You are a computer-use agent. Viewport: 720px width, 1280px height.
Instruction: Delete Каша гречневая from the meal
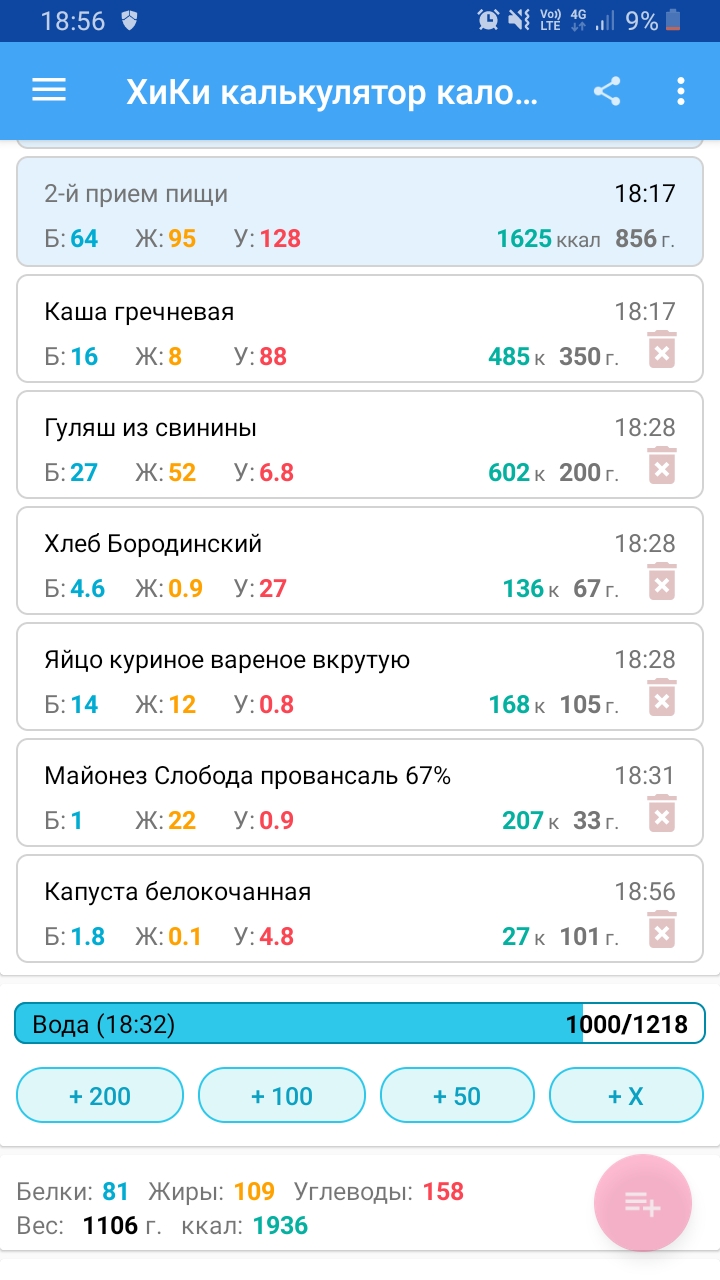coord(661,350)
